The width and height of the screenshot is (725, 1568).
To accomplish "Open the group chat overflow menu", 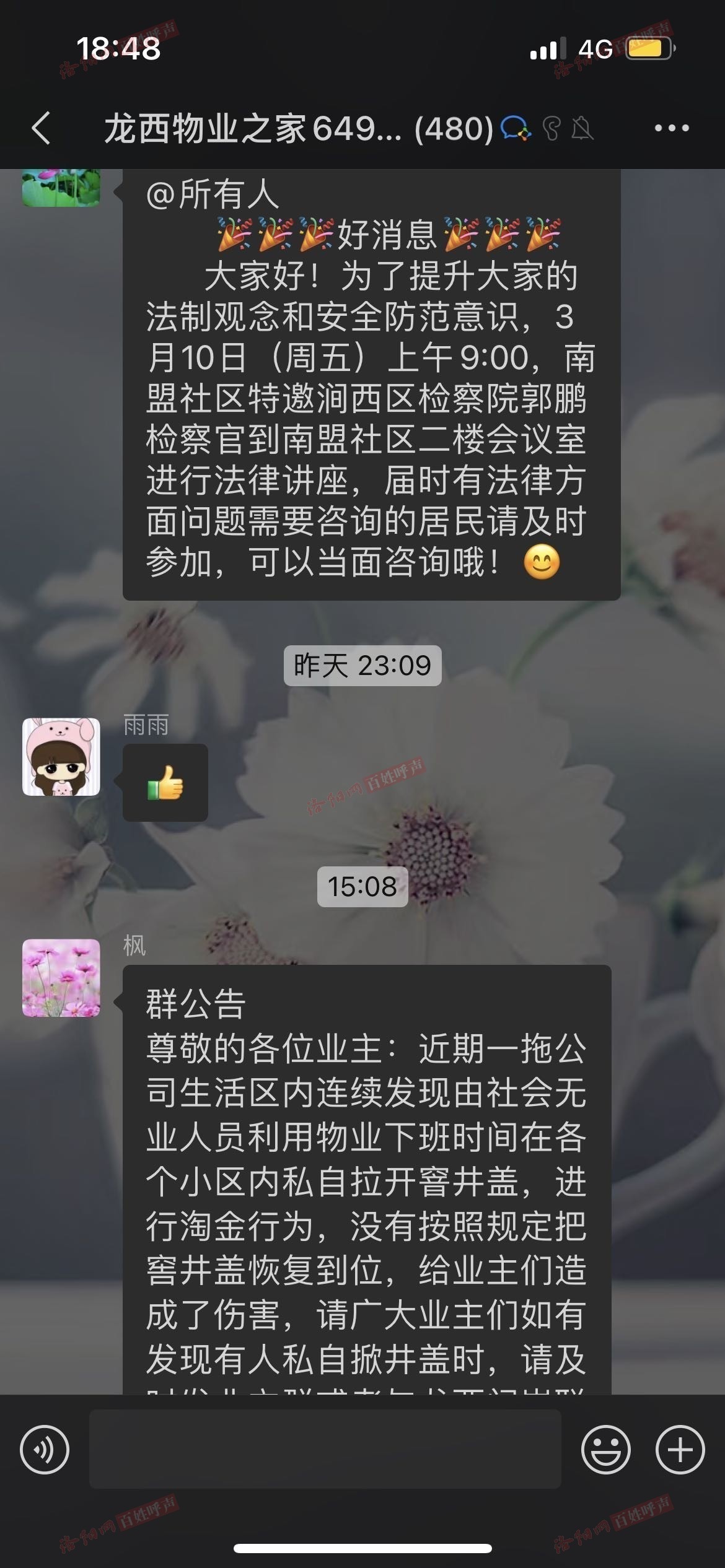I will 672,128.
